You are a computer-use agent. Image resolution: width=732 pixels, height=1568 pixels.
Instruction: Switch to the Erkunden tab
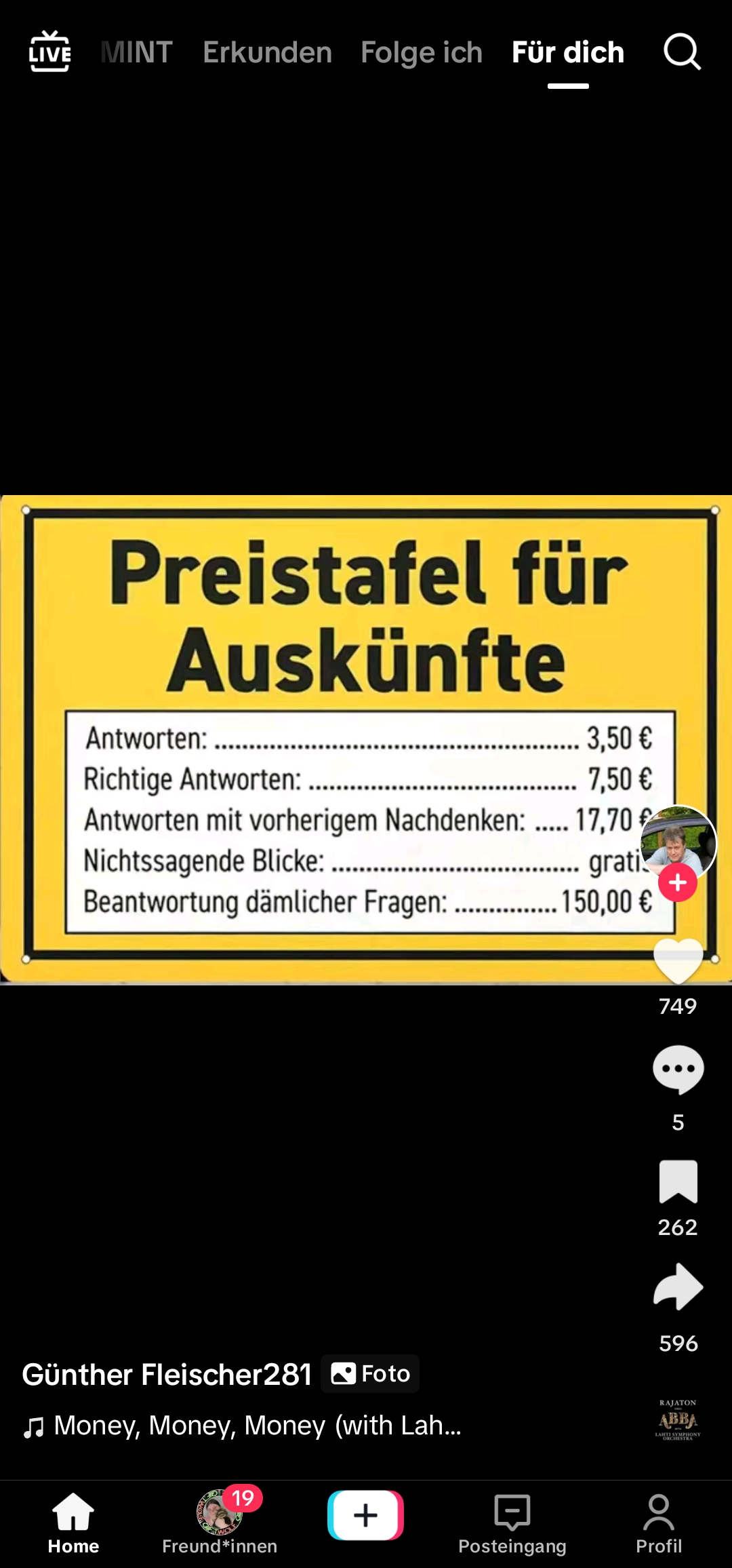tap(267, 53)
